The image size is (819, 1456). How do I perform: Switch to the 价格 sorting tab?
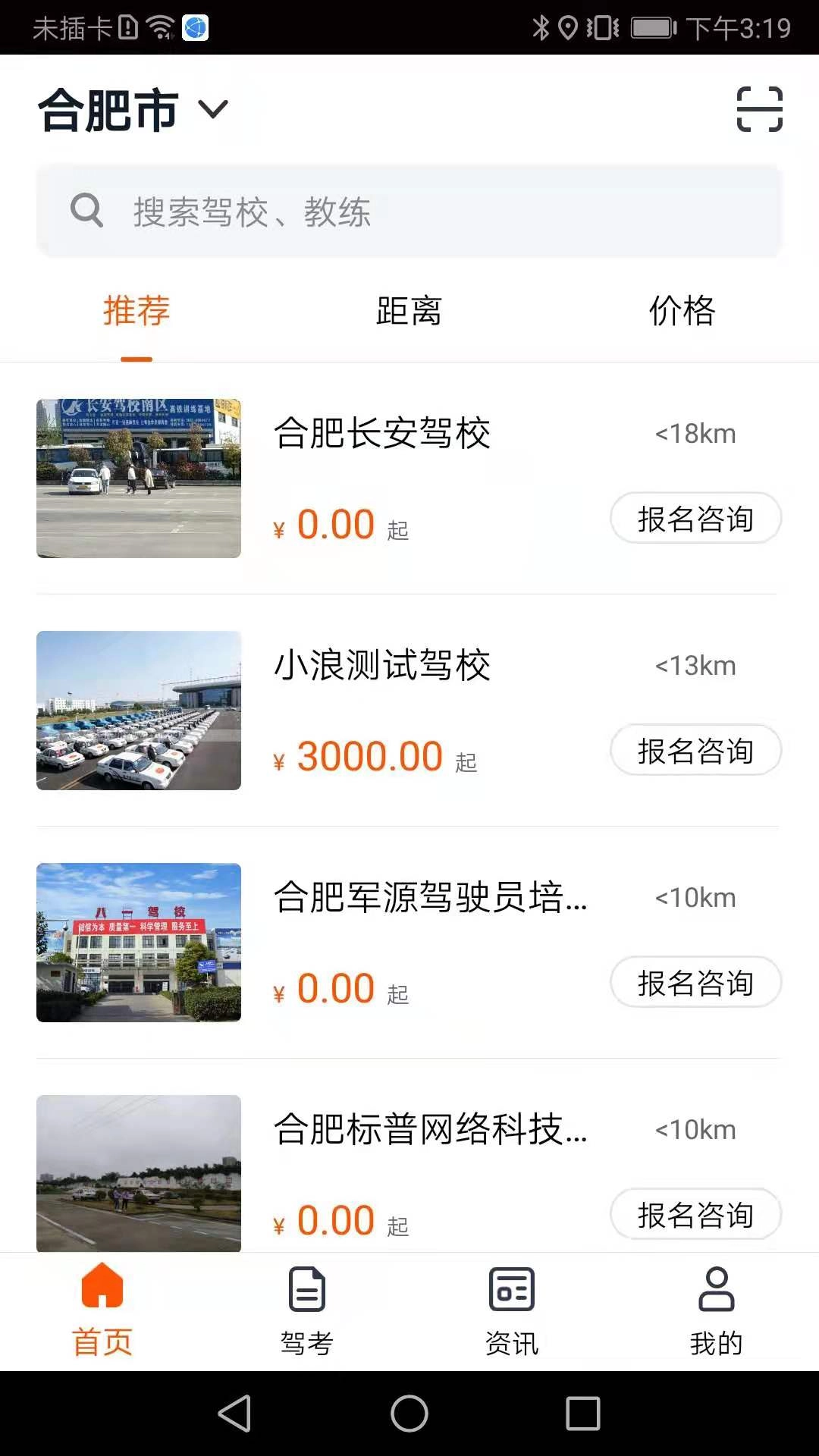click(682, 311)
